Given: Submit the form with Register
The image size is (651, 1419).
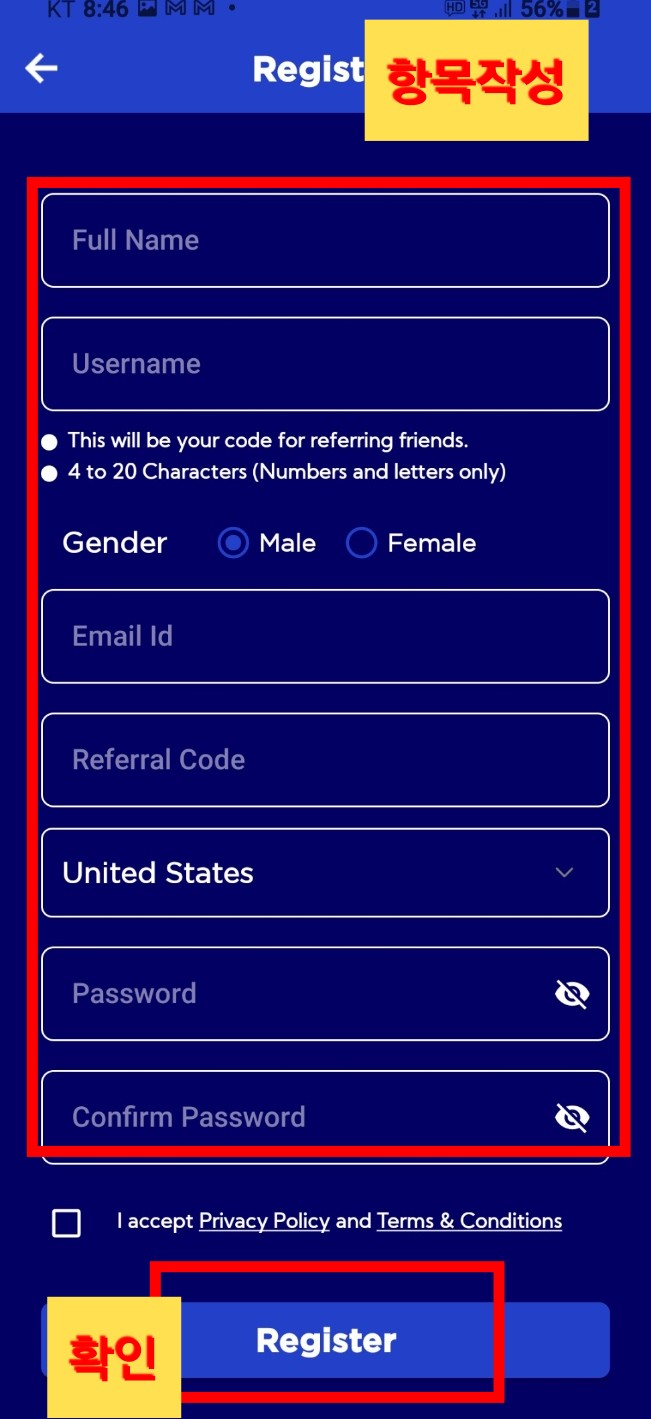Looking at the screenshot, I should pyautogui.click(x=325, y=1340).
